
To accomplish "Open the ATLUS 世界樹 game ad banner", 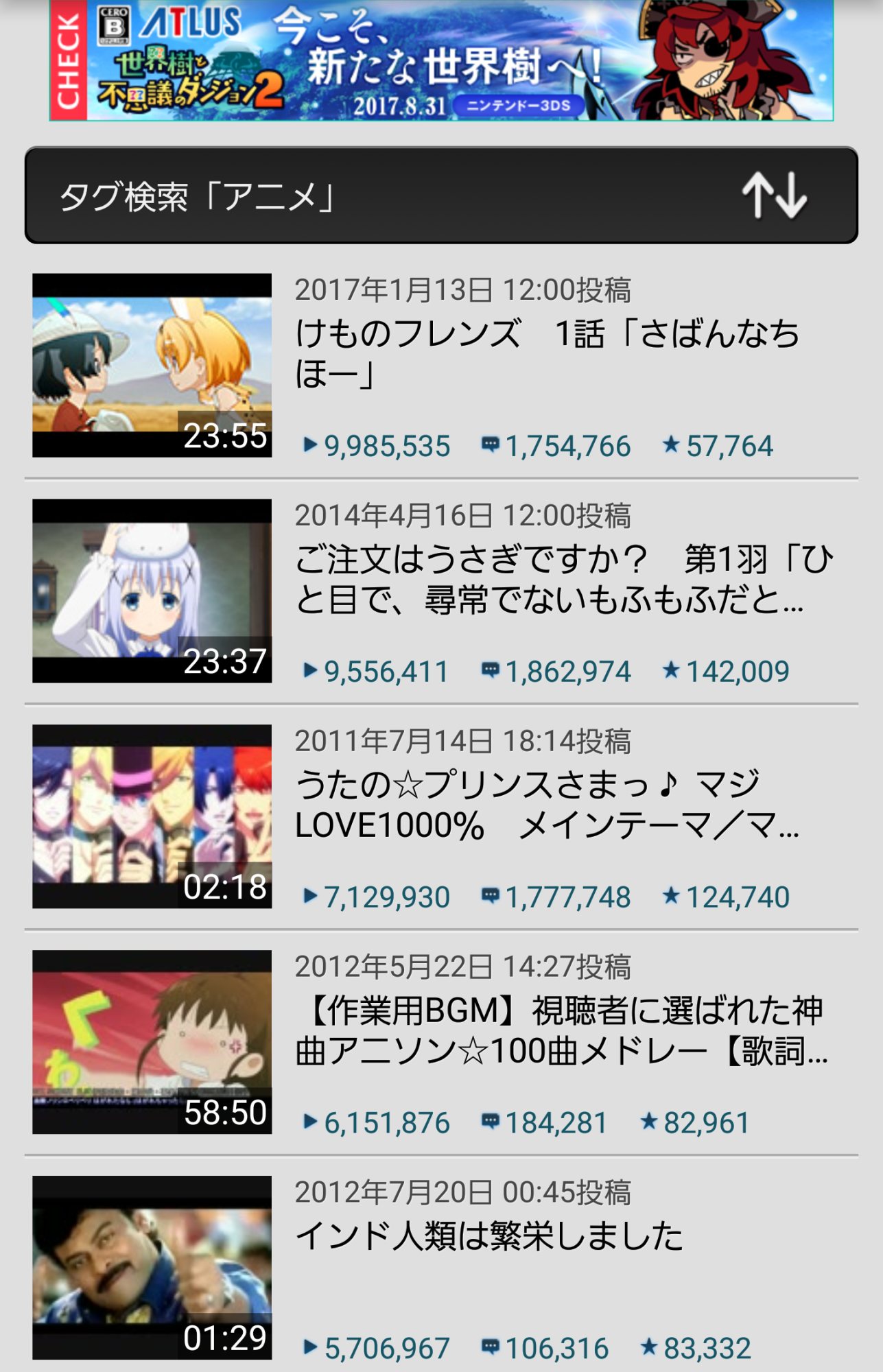I will [441, 60].
